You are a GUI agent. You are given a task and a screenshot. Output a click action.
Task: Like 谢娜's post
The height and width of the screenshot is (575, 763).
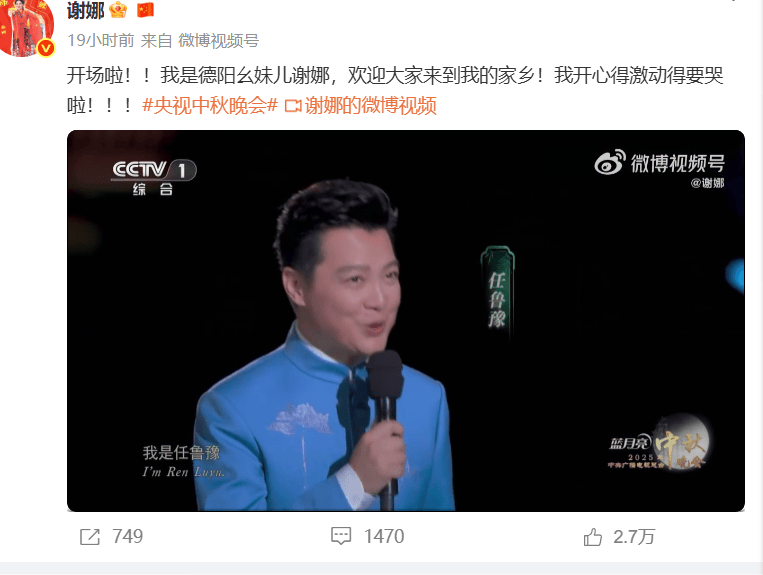point(619,537)
